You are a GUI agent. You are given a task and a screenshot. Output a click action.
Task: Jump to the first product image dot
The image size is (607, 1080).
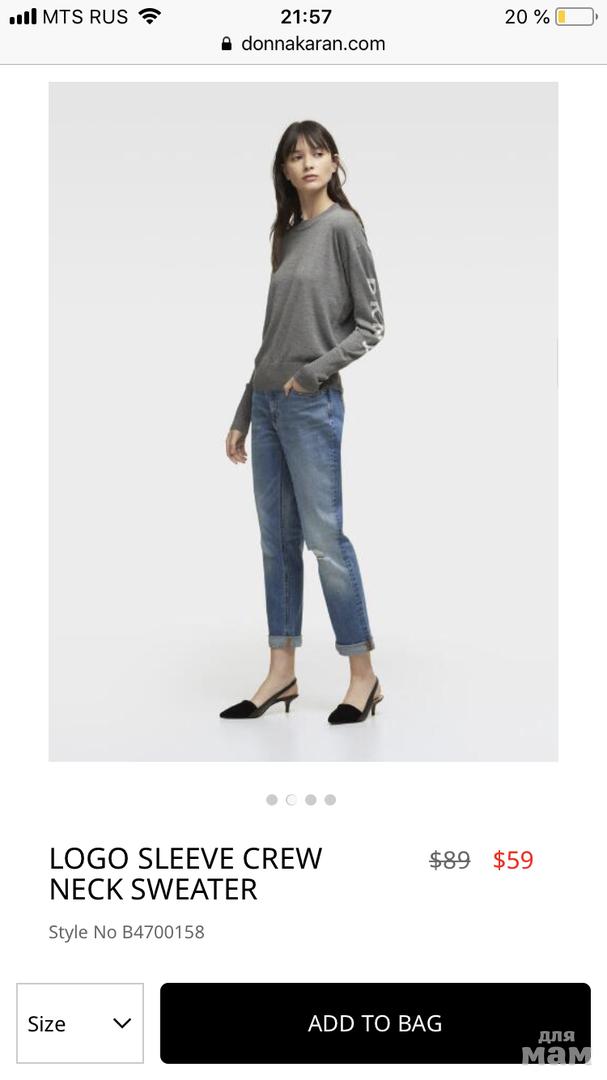point(272,800)
